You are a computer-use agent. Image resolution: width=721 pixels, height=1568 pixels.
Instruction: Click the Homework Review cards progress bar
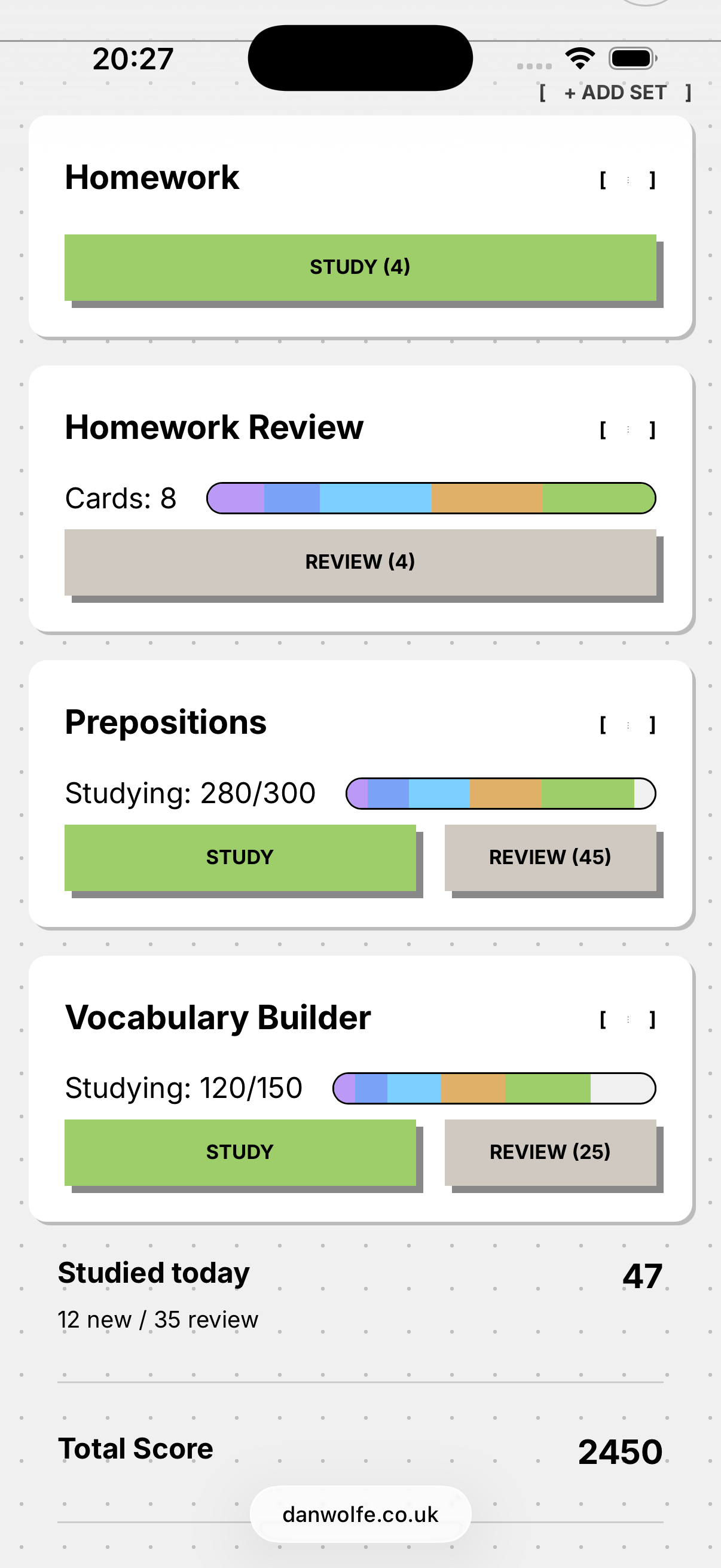(431, 499)
